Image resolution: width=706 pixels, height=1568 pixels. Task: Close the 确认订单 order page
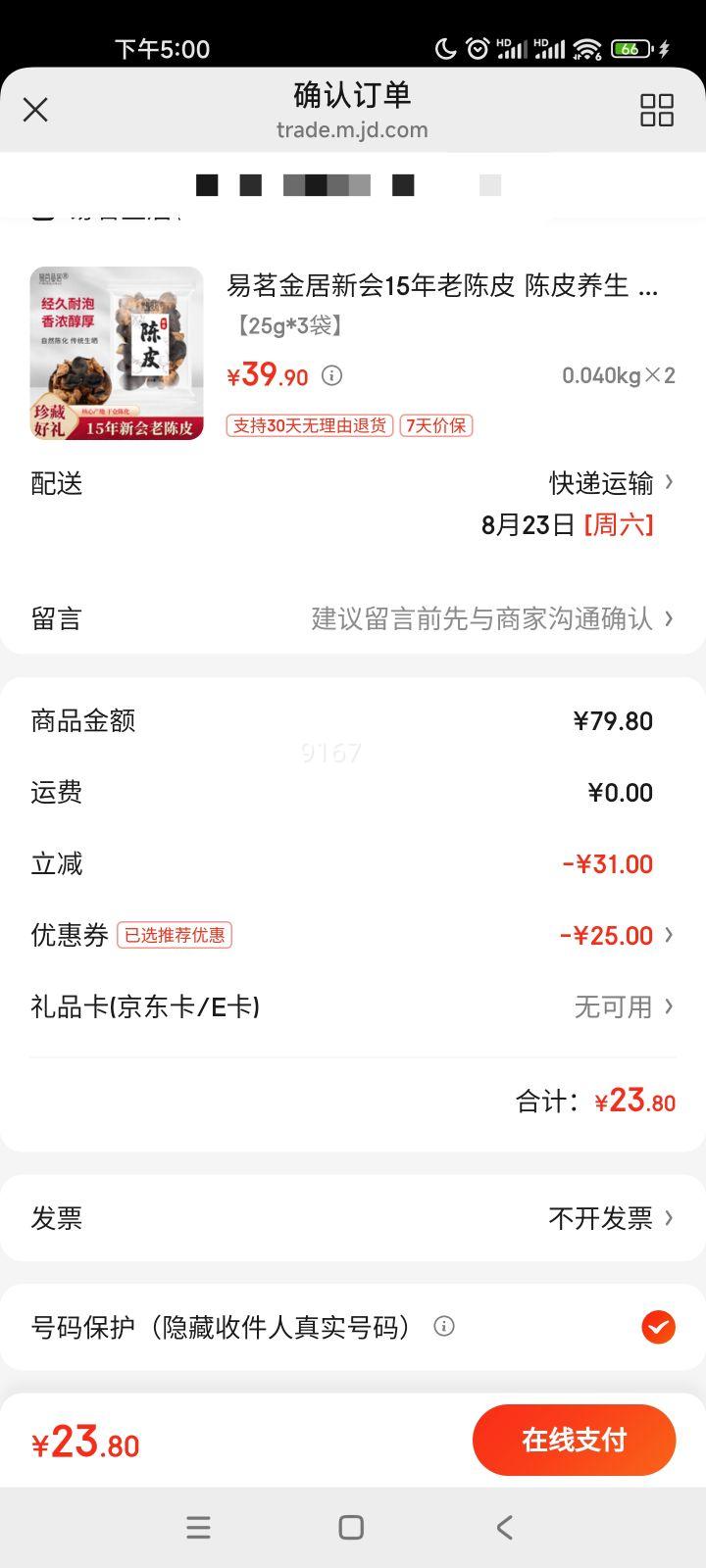pyautogui.click(x=35, y=110)
